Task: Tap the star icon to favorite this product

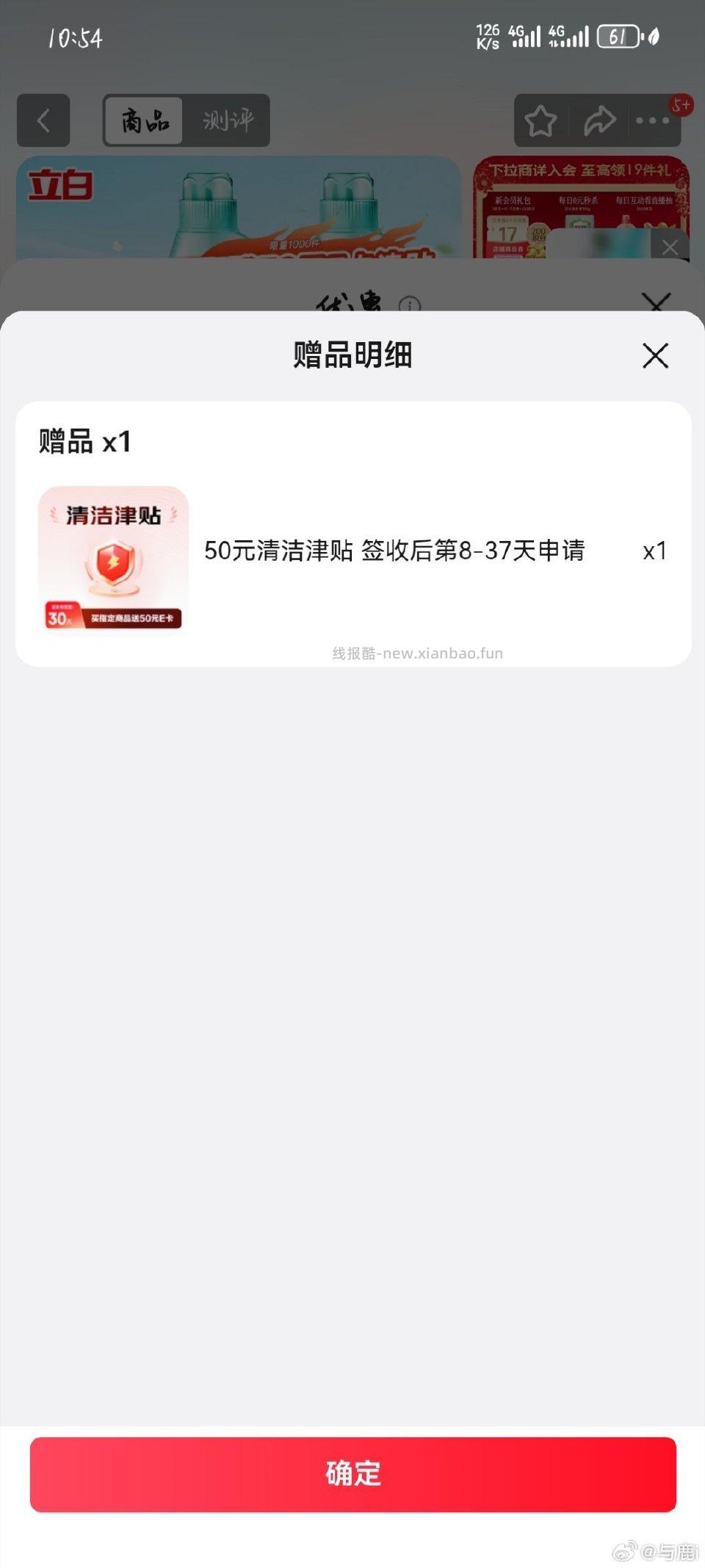Action: [x=540, y=121]
